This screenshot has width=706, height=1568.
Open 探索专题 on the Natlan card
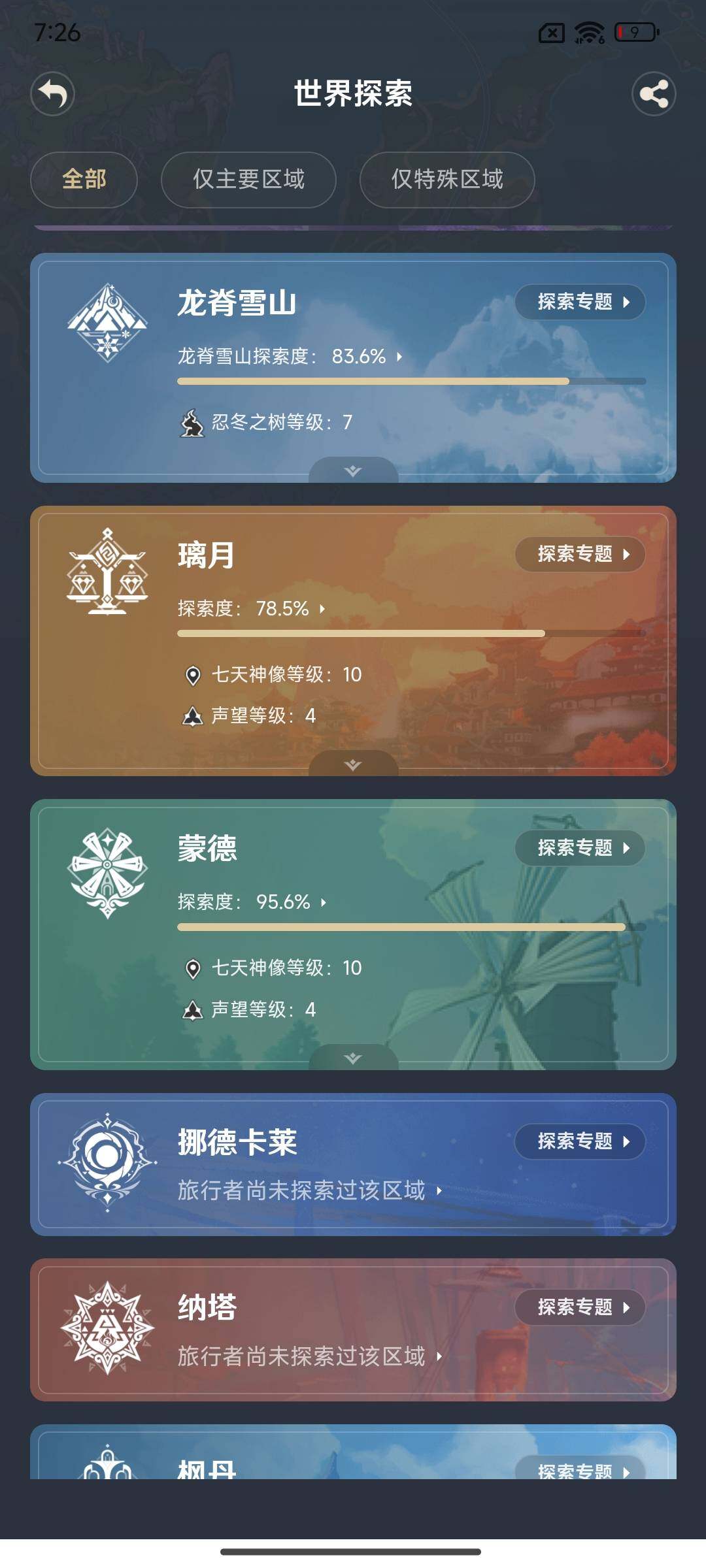pyautogui.click(x=580, y=1307)
